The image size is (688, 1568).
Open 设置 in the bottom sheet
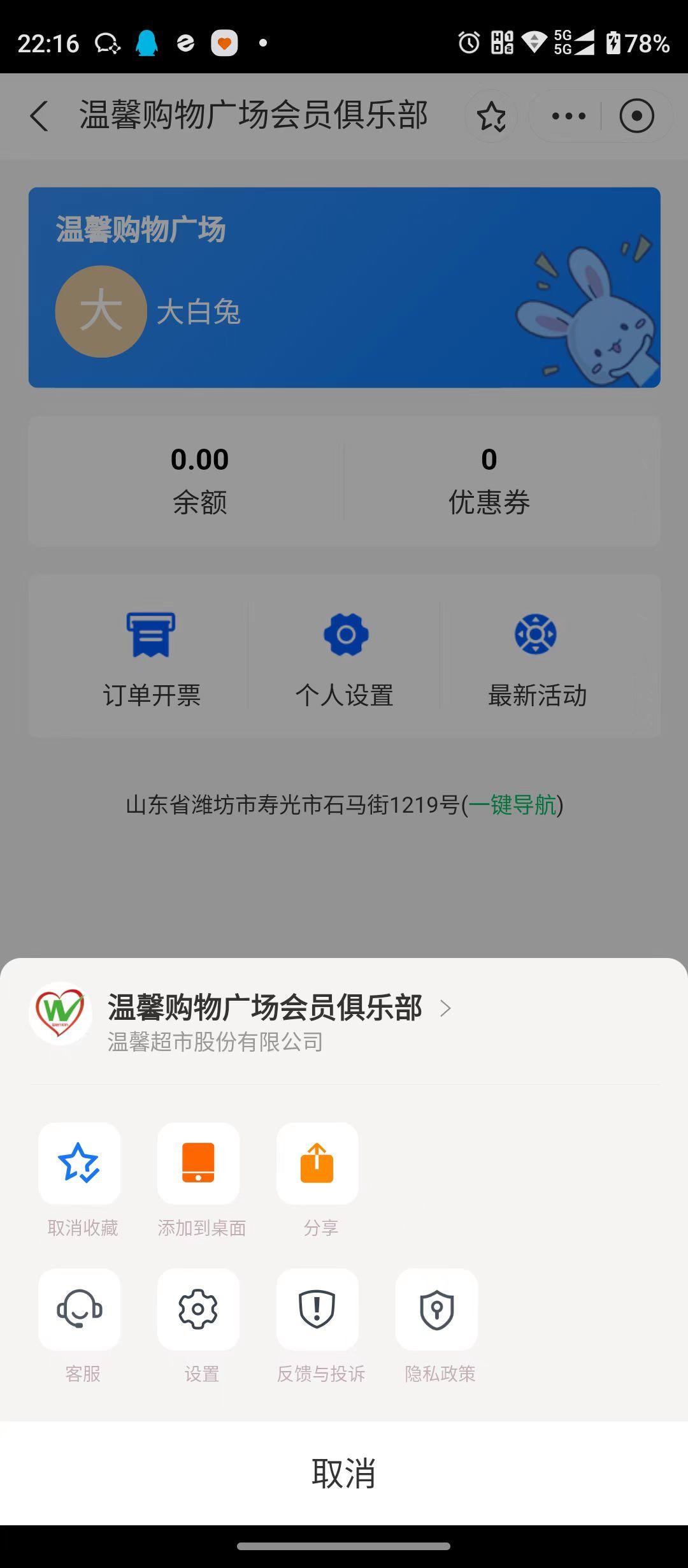pyautogui.click(x=199, y=1310)
